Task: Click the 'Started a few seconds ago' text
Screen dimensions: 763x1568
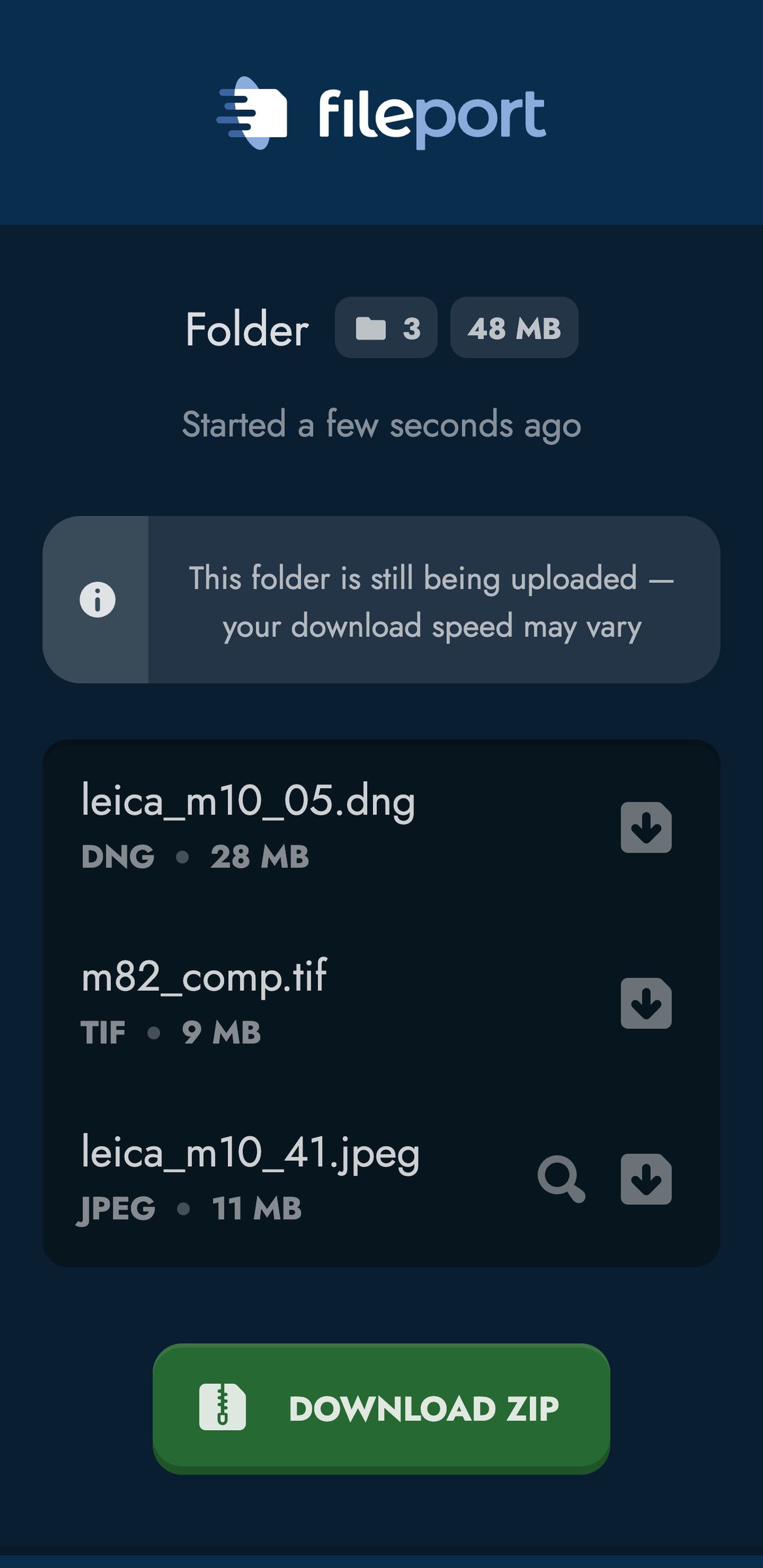Action: coord(381,424)
